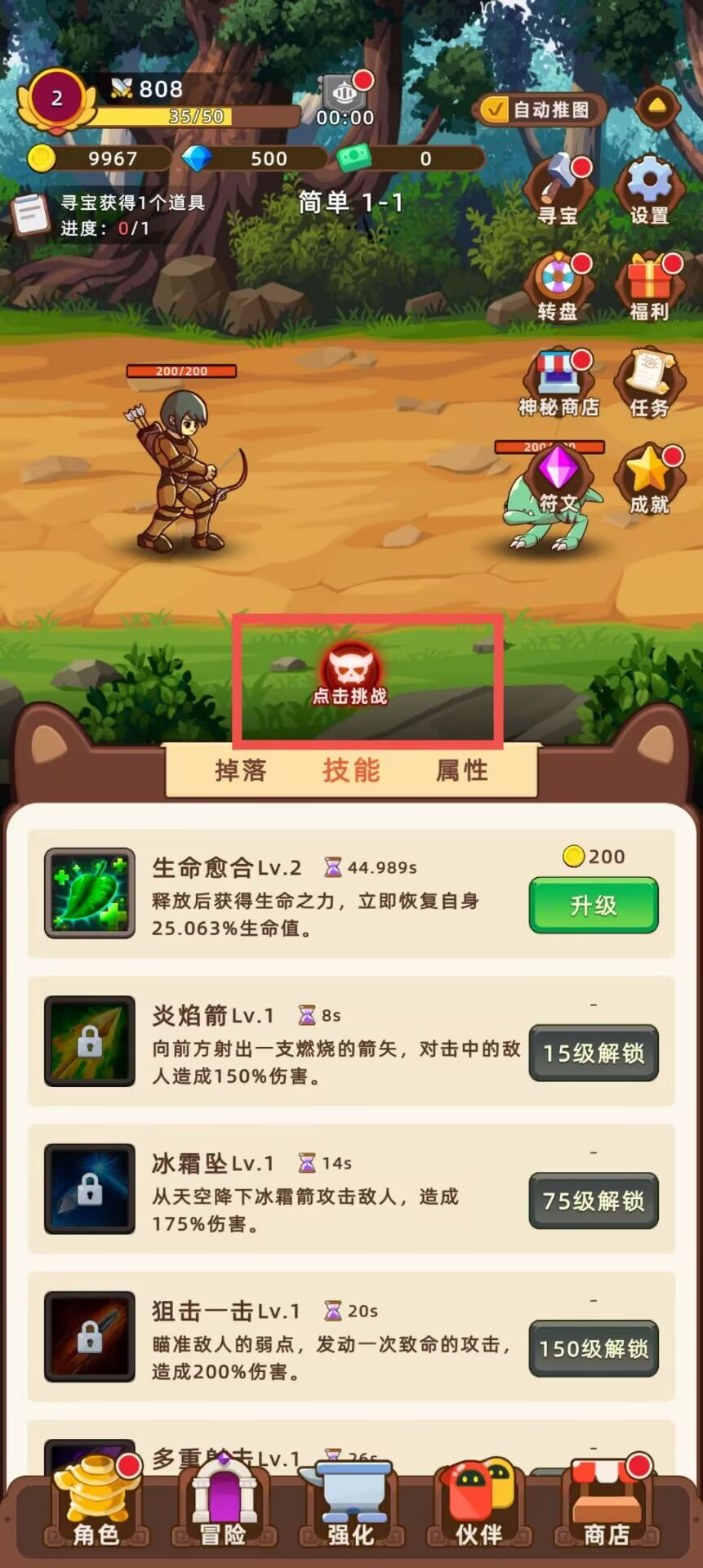Upgrade 生命愈合 skill with 升级 button

pyautogui.click(x=594, y=905)
